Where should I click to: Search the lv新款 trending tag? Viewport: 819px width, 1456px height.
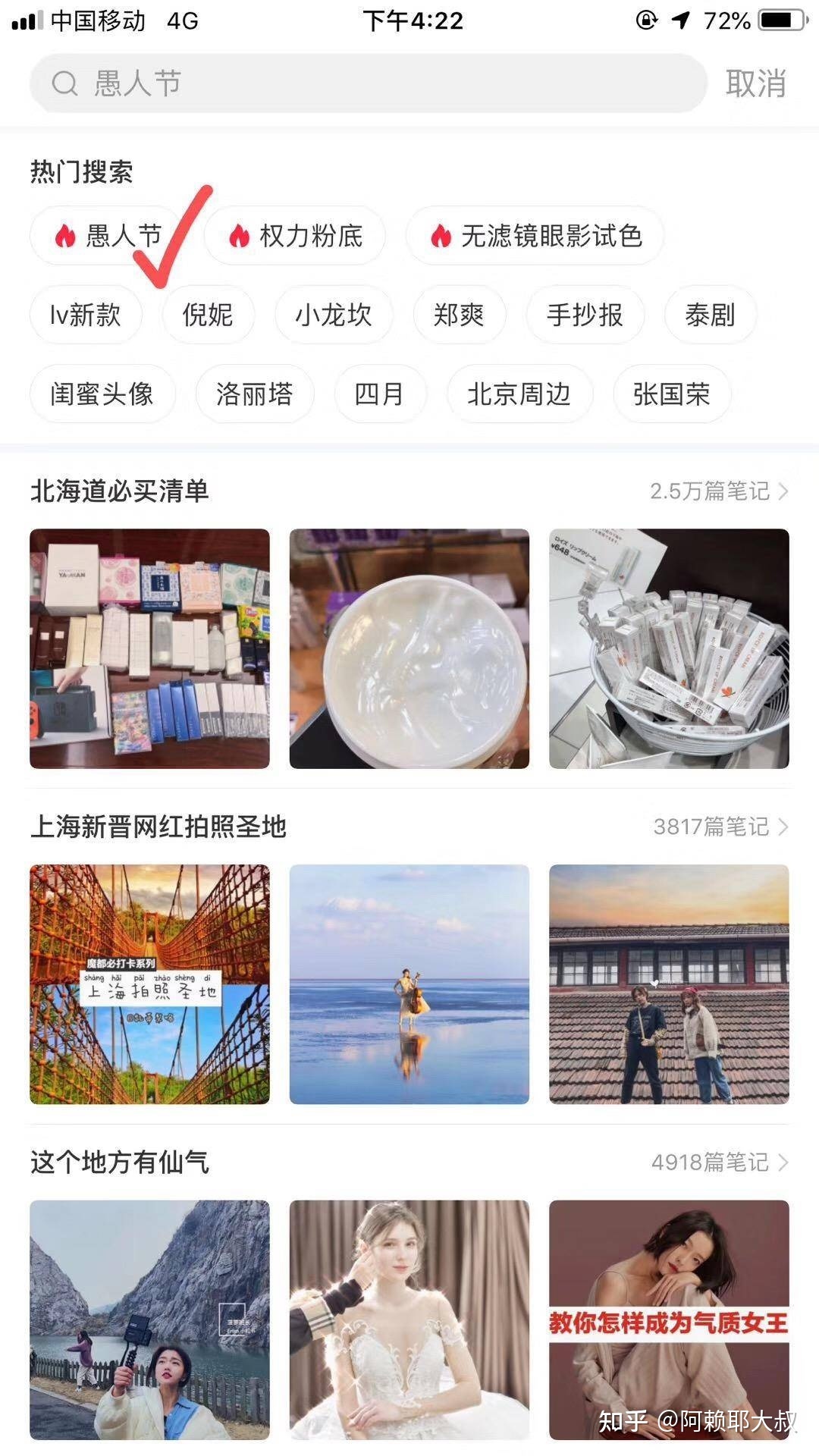pos(85,315)
